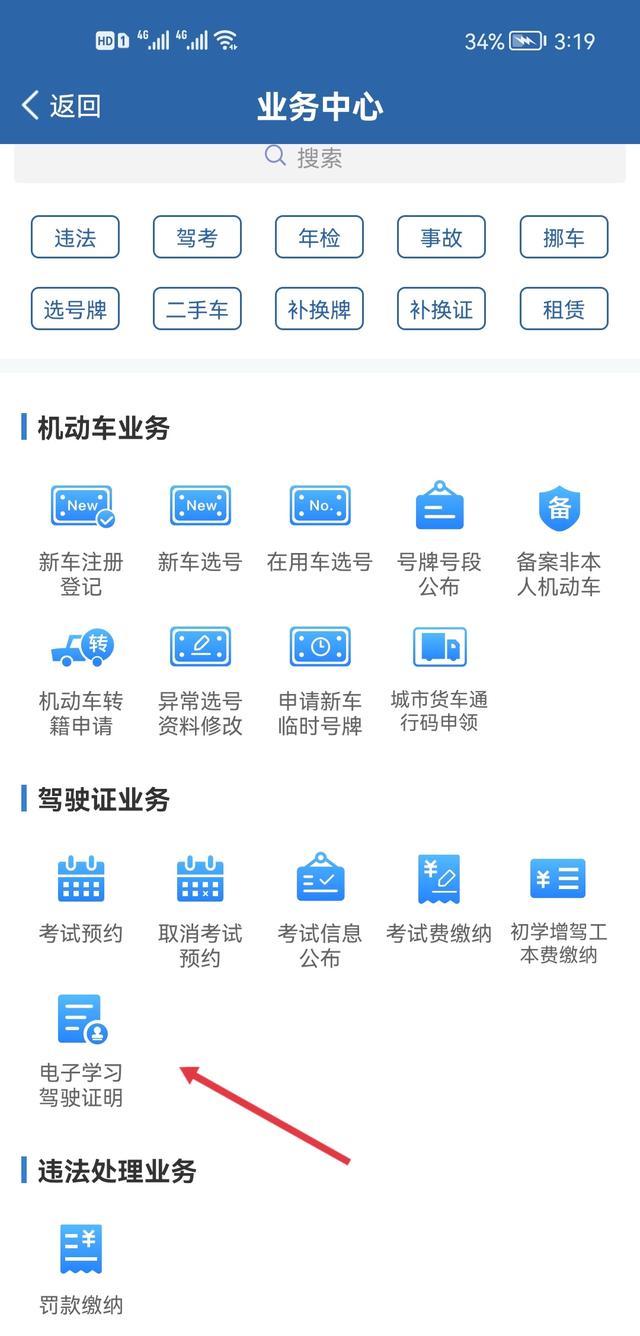
Task: Tap the 挪车 chip
Action: click(x=564, y=238)
